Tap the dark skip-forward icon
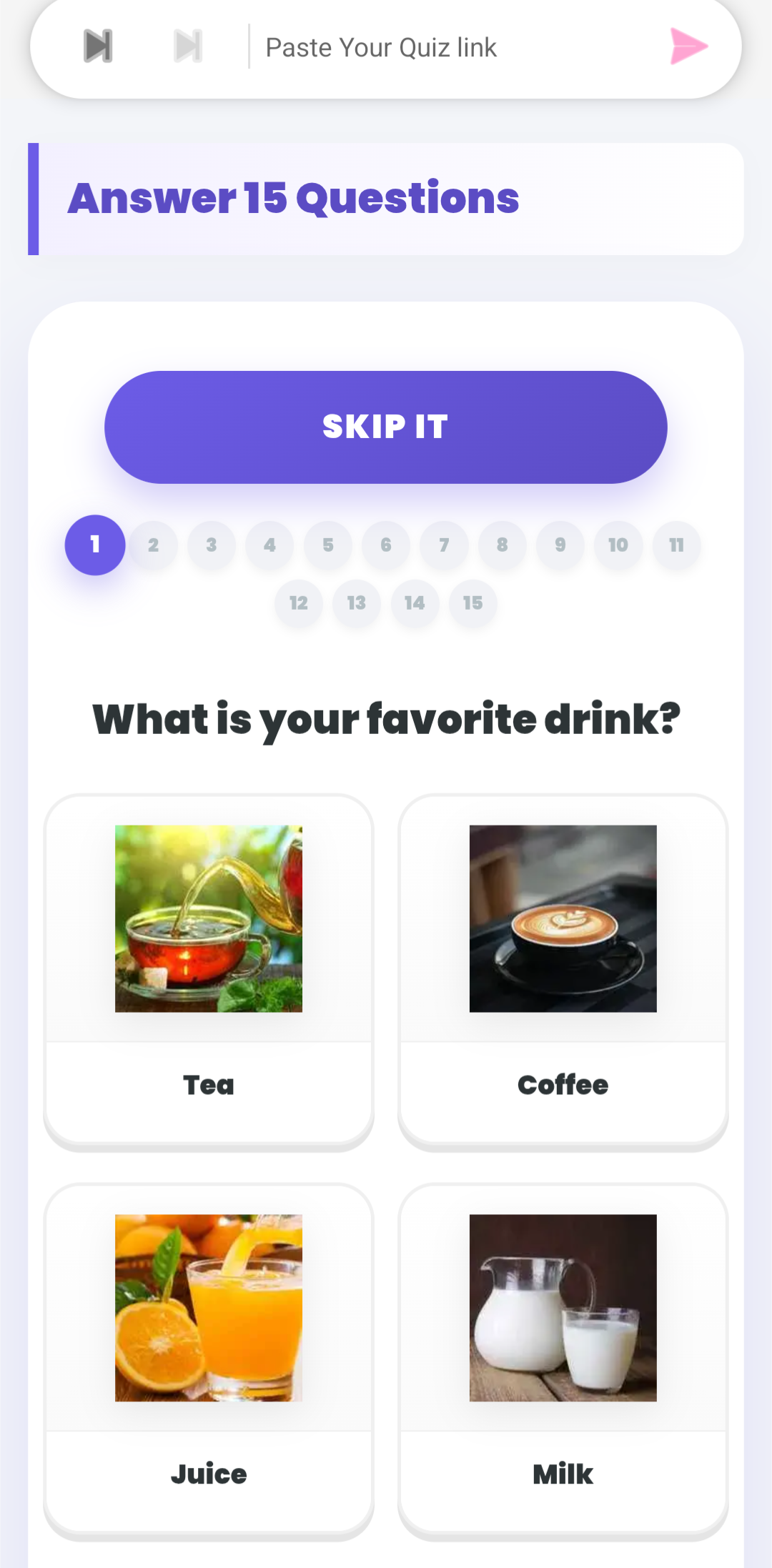The width and height of the screenshot is (772, 1568). point(98,46)
